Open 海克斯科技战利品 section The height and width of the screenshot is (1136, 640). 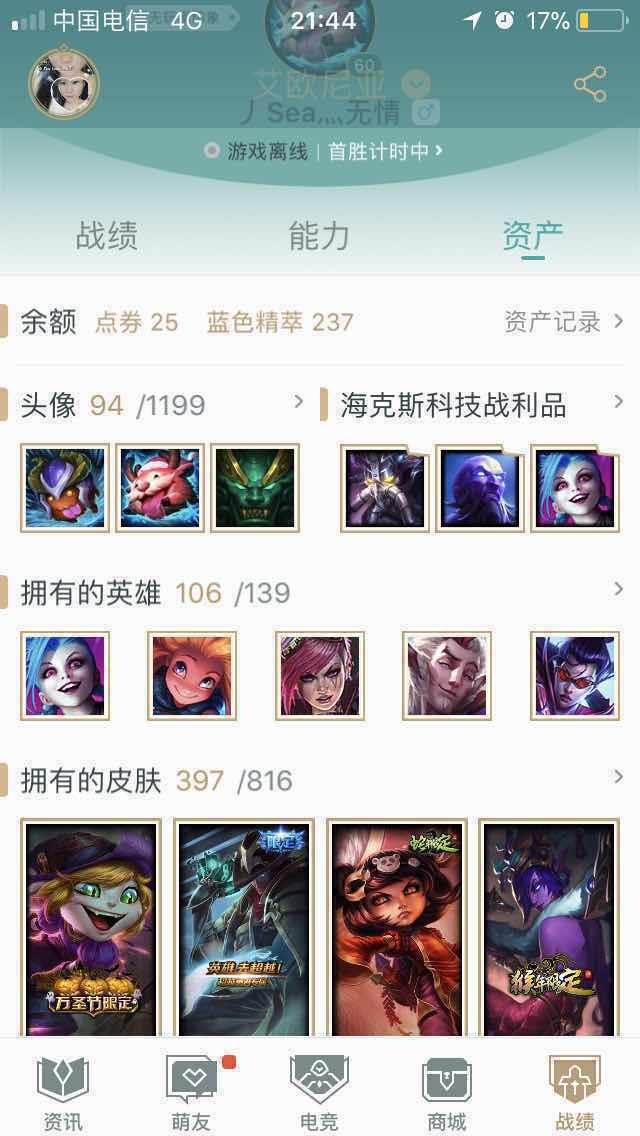[618, 402]
